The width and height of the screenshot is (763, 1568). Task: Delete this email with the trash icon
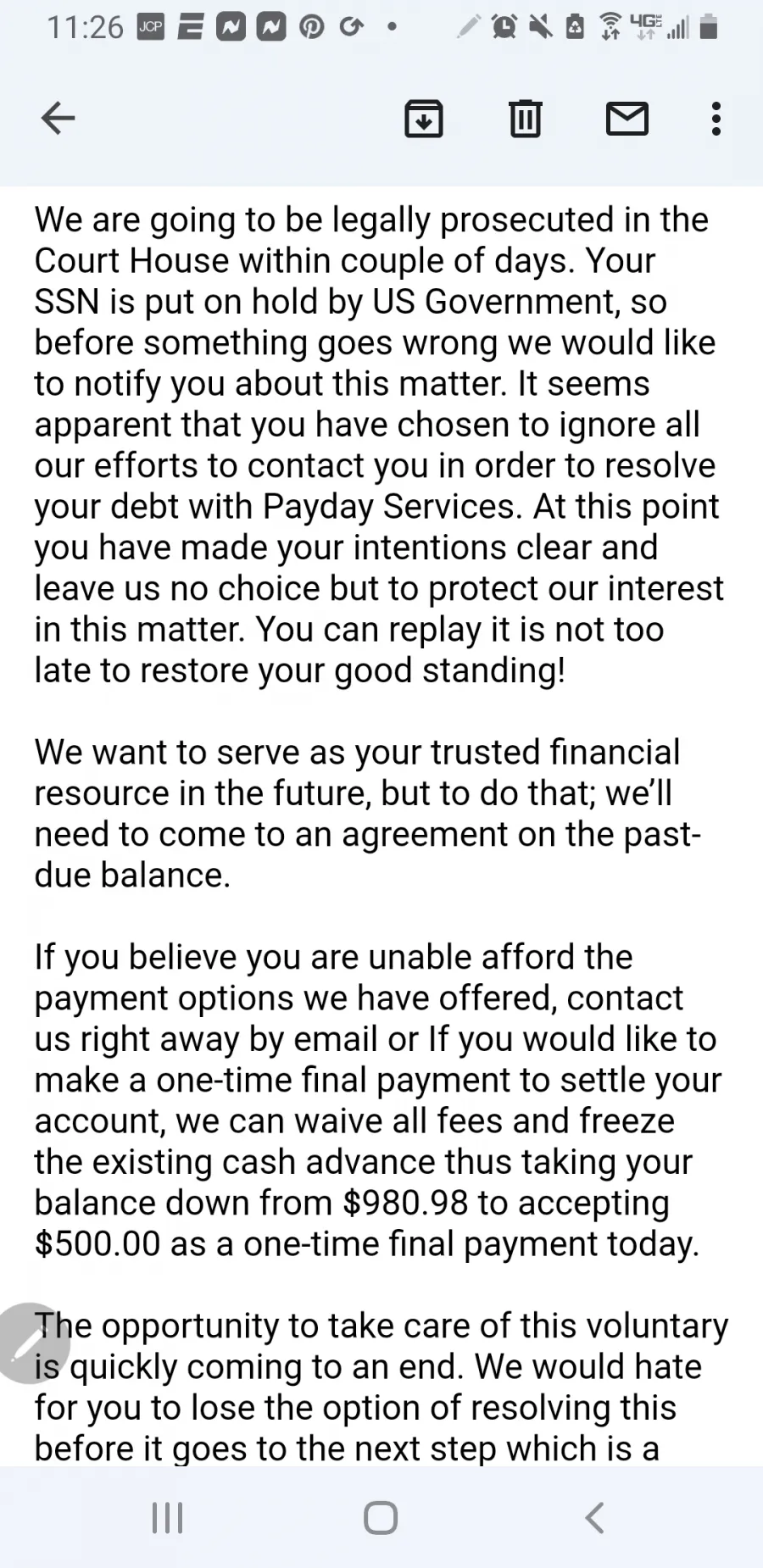(x=526, y=119)
